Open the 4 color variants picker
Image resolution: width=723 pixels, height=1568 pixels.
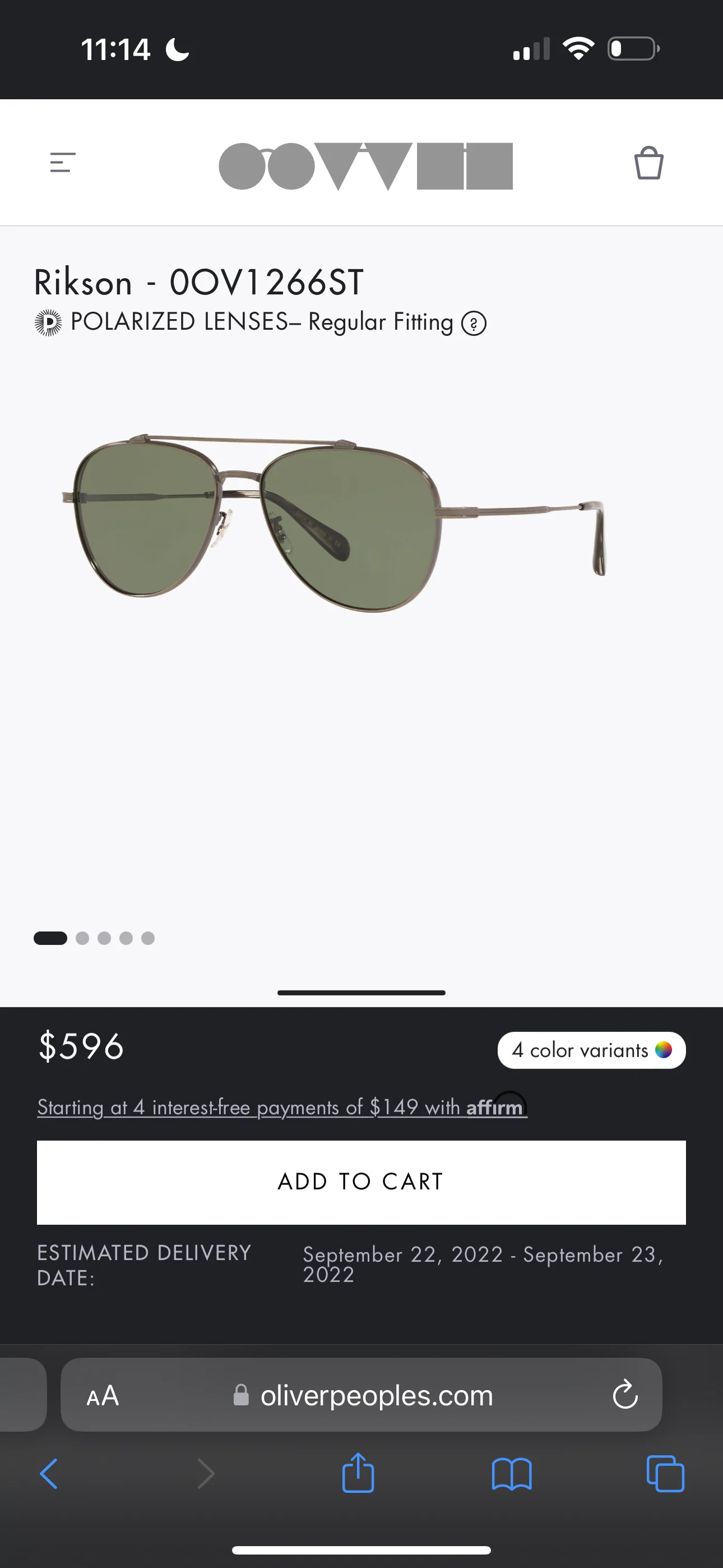click(590, 1050)
